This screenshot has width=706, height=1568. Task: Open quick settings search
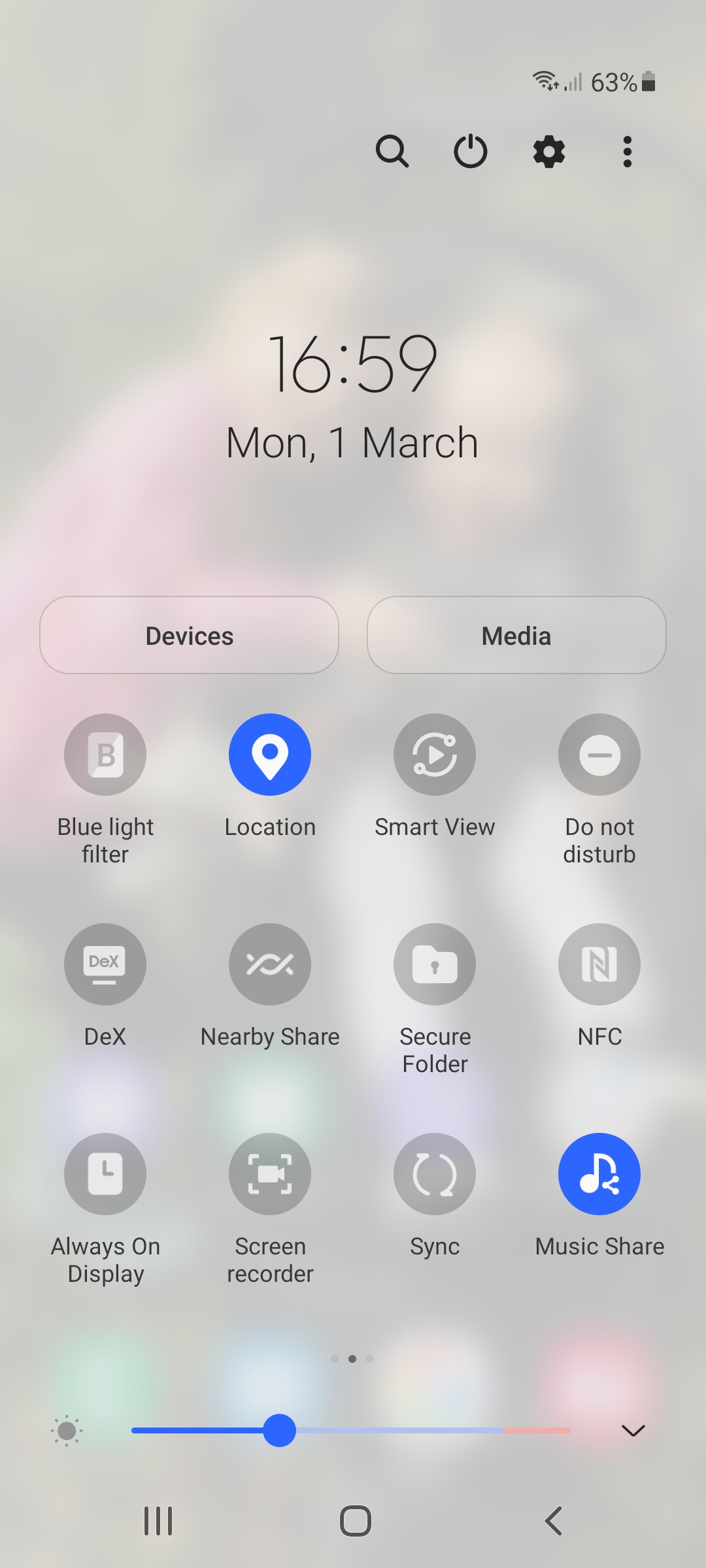(392, 152)
